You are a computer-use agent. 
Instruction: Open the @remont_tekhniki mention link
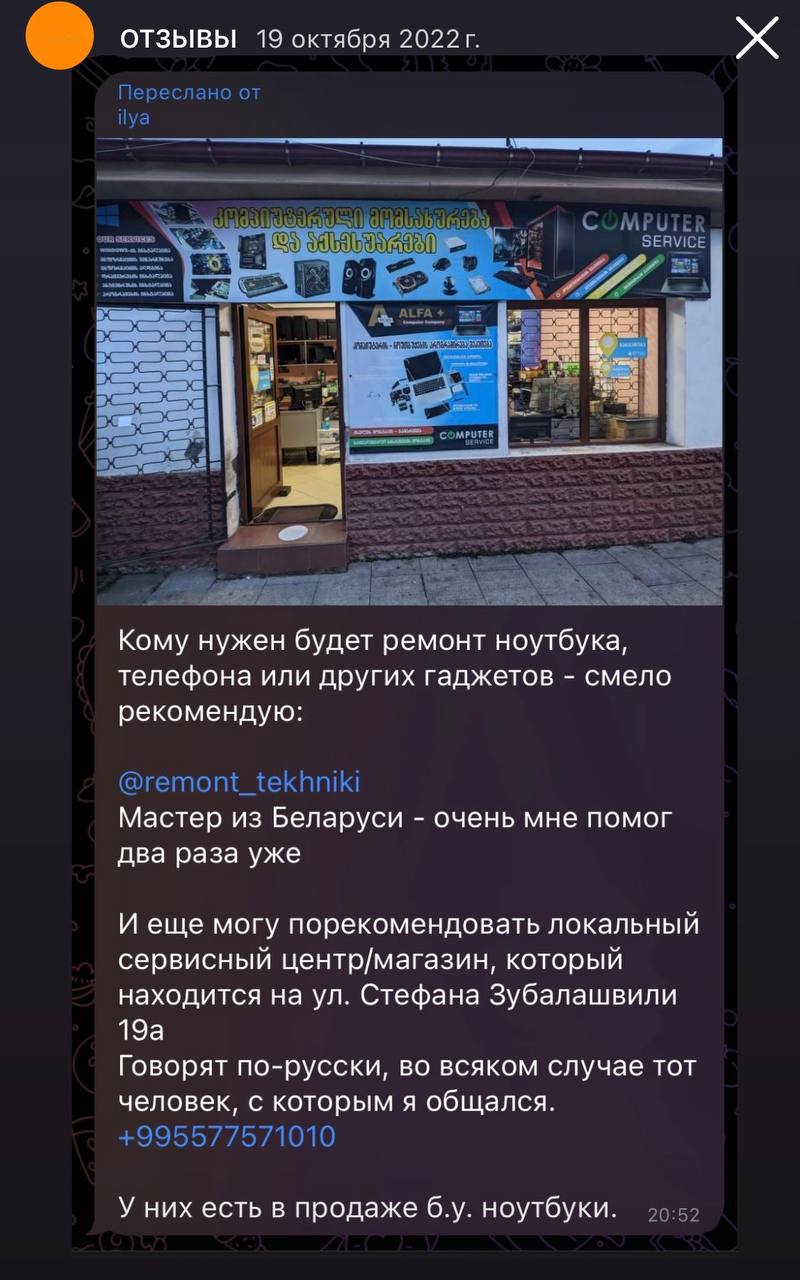(x=239, y=781)
